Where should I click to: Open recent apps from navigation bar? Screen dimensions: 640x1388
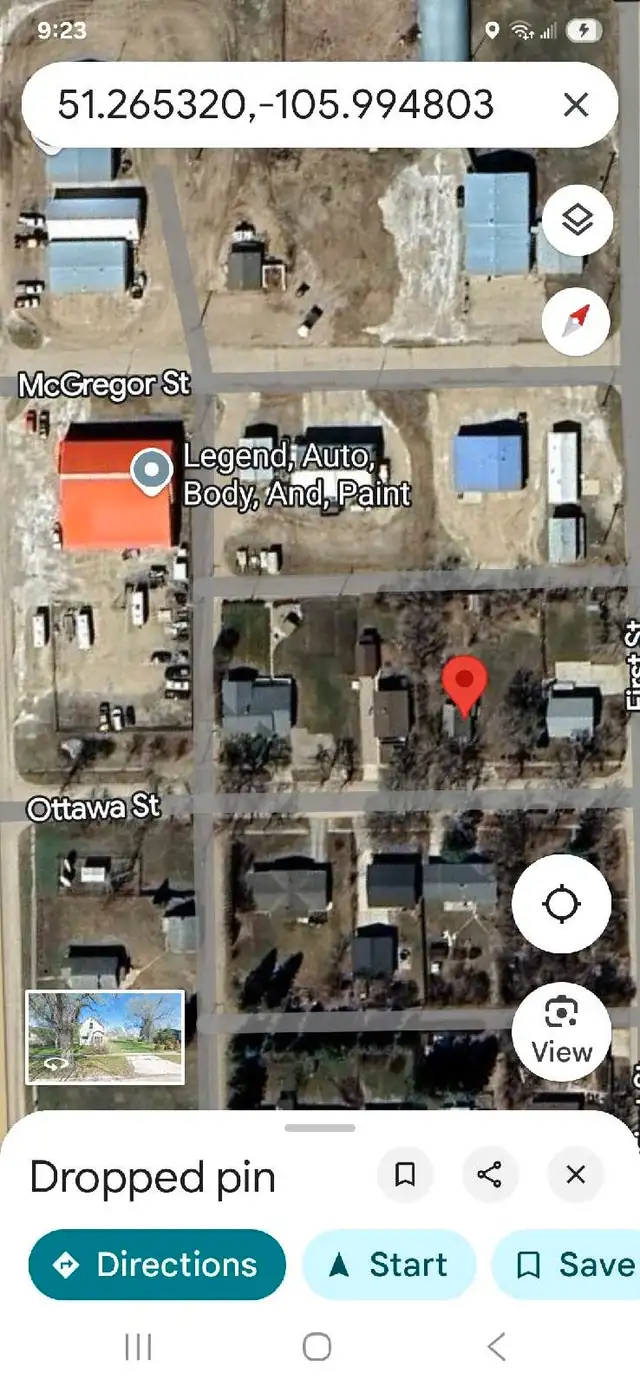click(x=138, y=1347)
